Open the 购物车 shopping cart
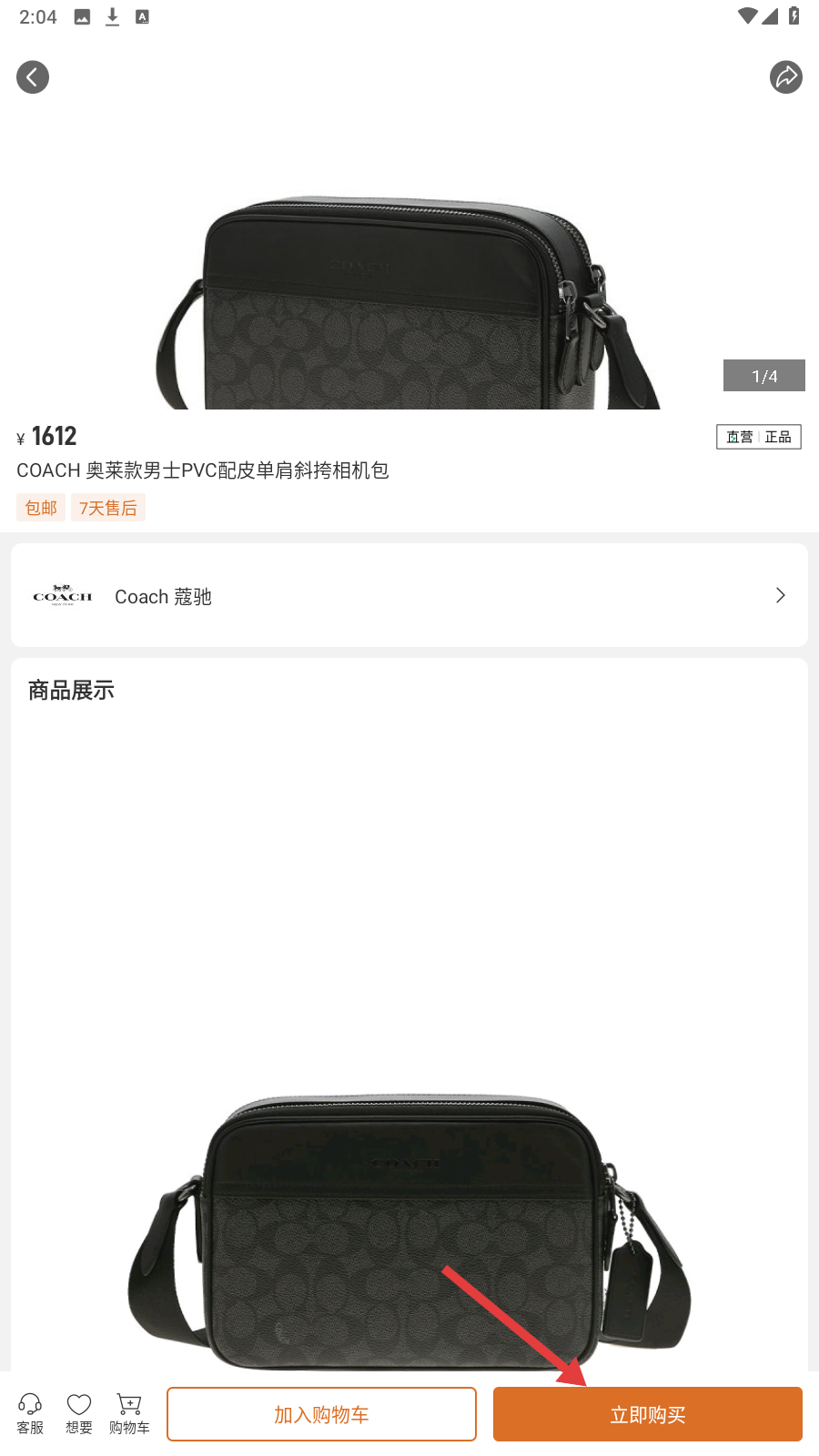 pos(129,1413)
